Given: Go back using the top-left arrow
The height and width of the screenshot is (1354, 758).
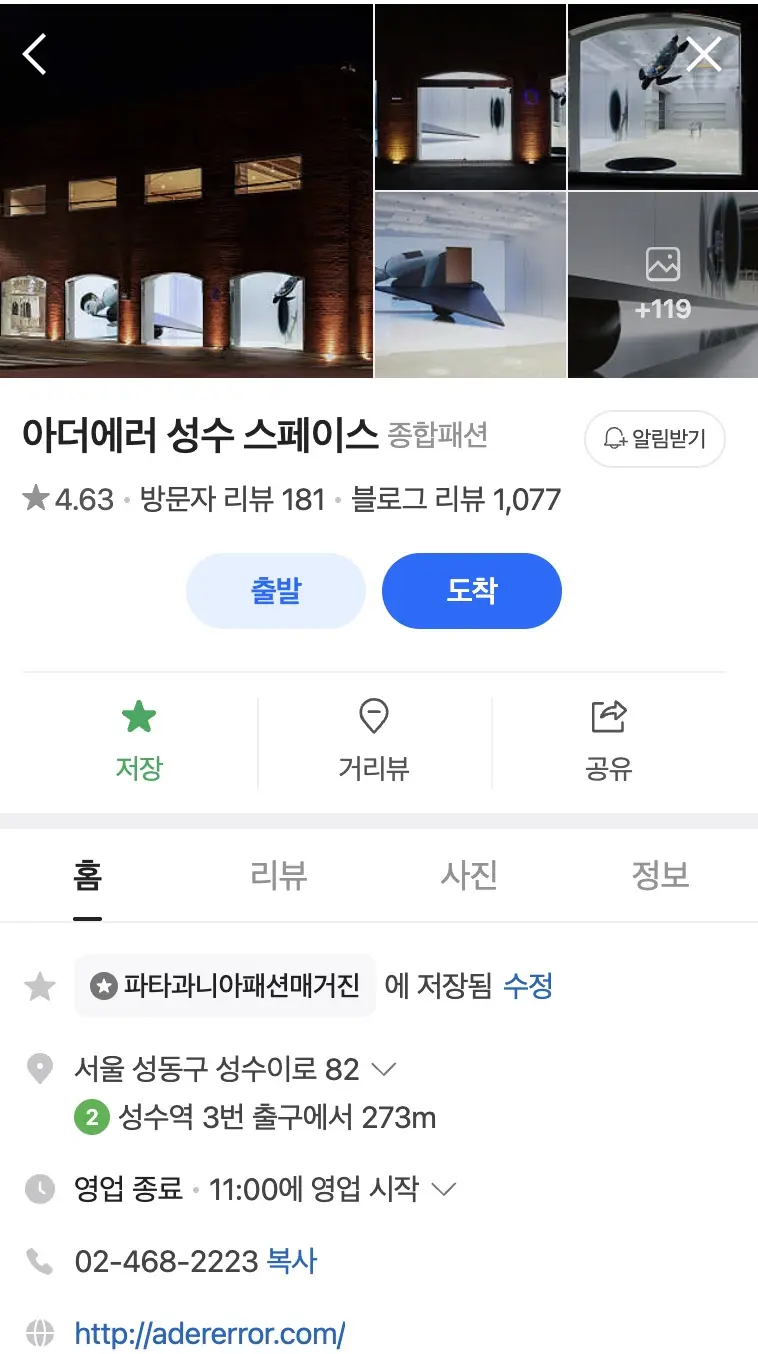Looking at the screenshot, I should click(x=35, y=54).
